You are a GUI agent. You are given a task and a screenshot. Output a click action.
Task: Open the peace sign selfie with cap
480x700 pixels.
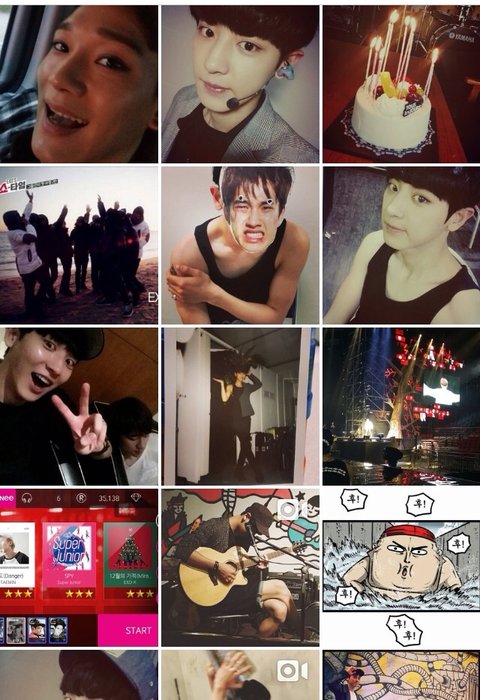coord(79,407)
